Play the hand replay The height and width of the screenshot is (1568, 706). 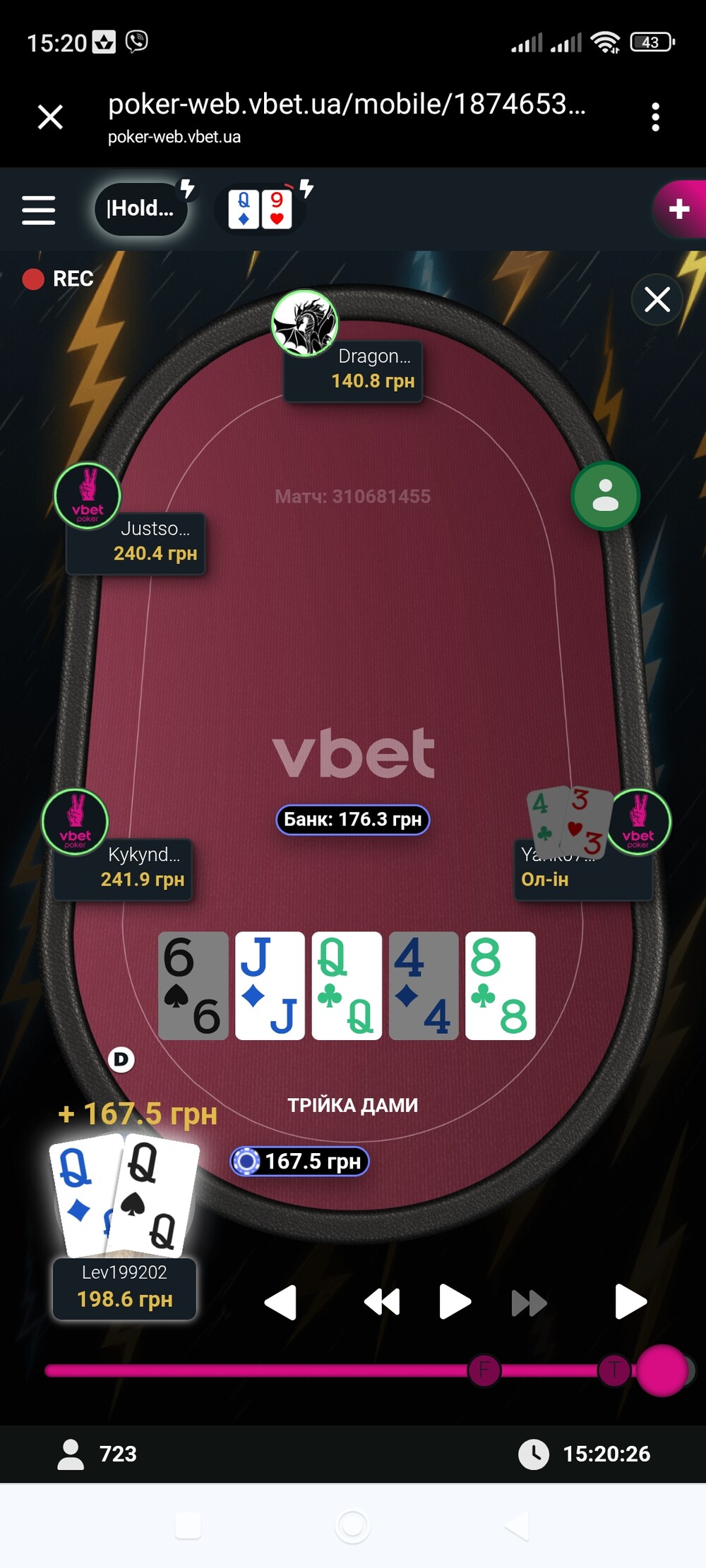click(455, 1302)
